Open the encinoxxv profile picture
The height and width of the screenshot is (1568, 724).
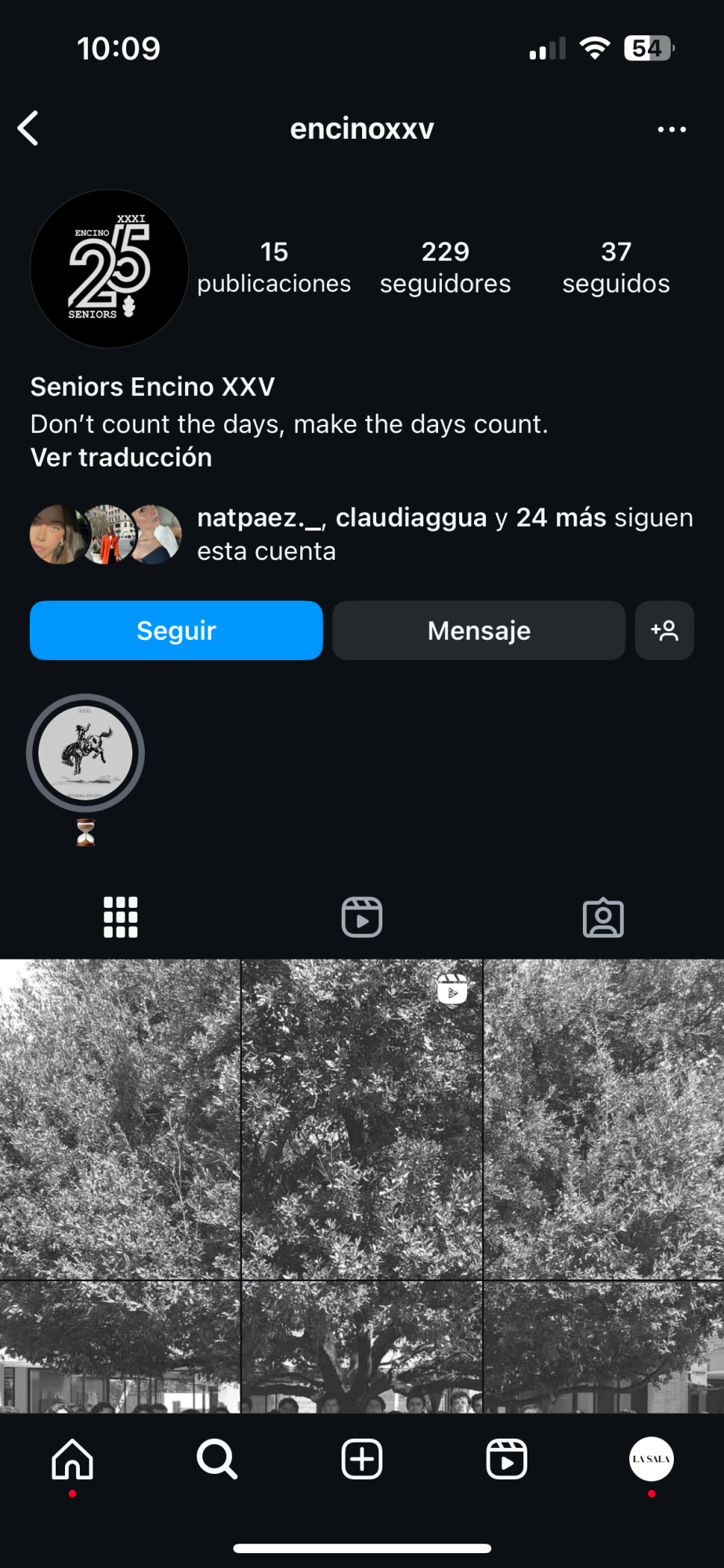pyautogui.click(x=109, y=269)
